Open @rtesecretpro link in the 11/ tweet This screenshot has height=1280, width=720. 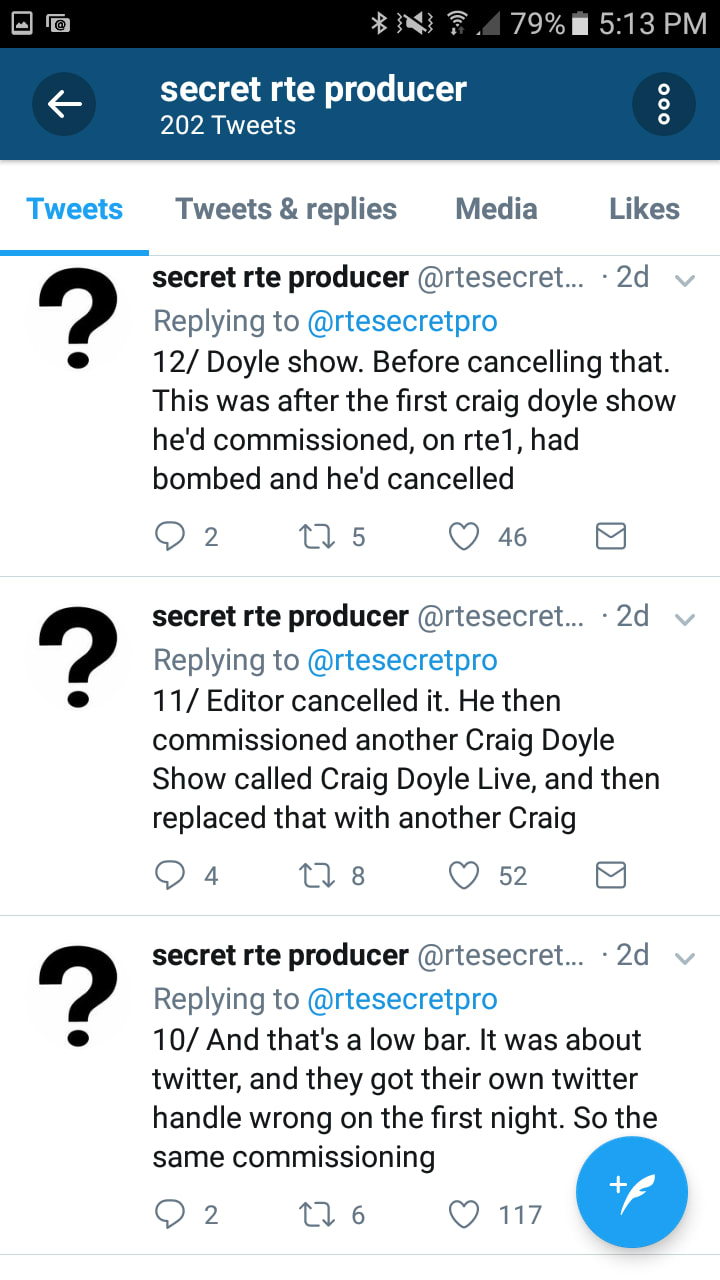coord(402,660)
